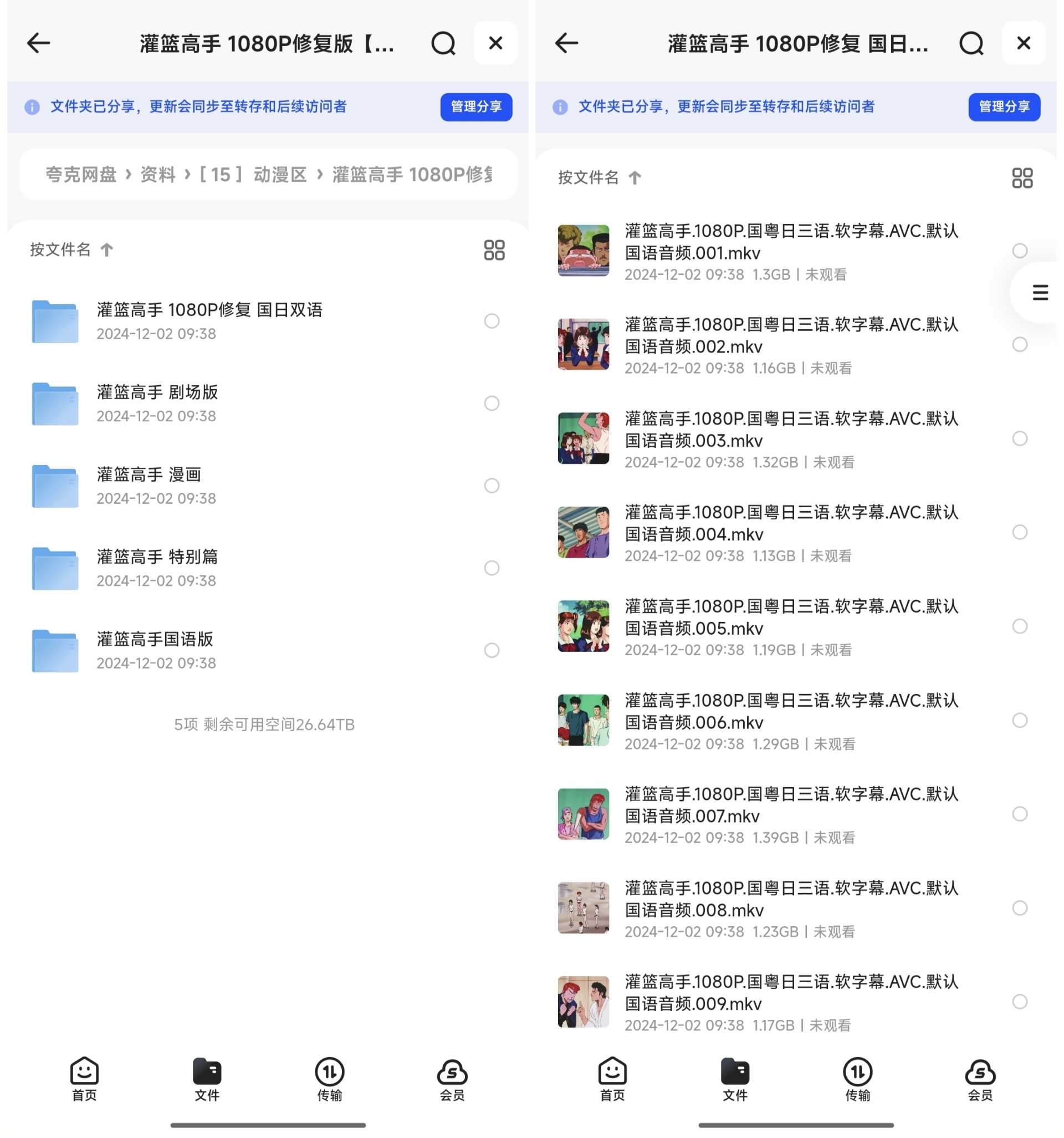
Task: Open the floating side menu handle
Action: click(x=1040, y=292)
